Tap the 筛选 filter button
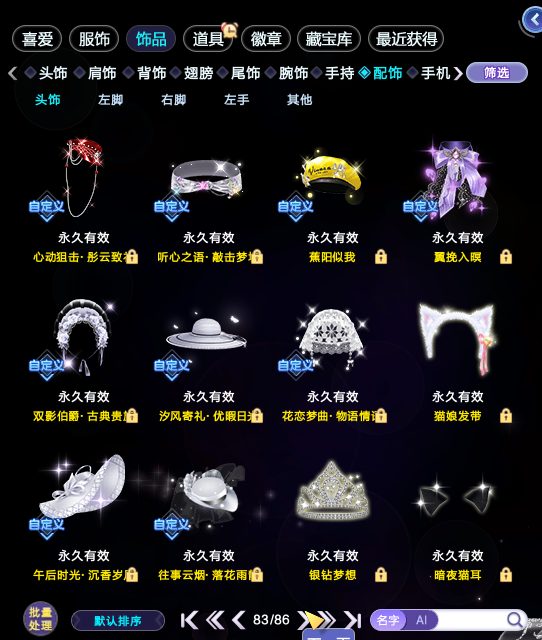Screen dimensions: 542x640 [497, 73]
